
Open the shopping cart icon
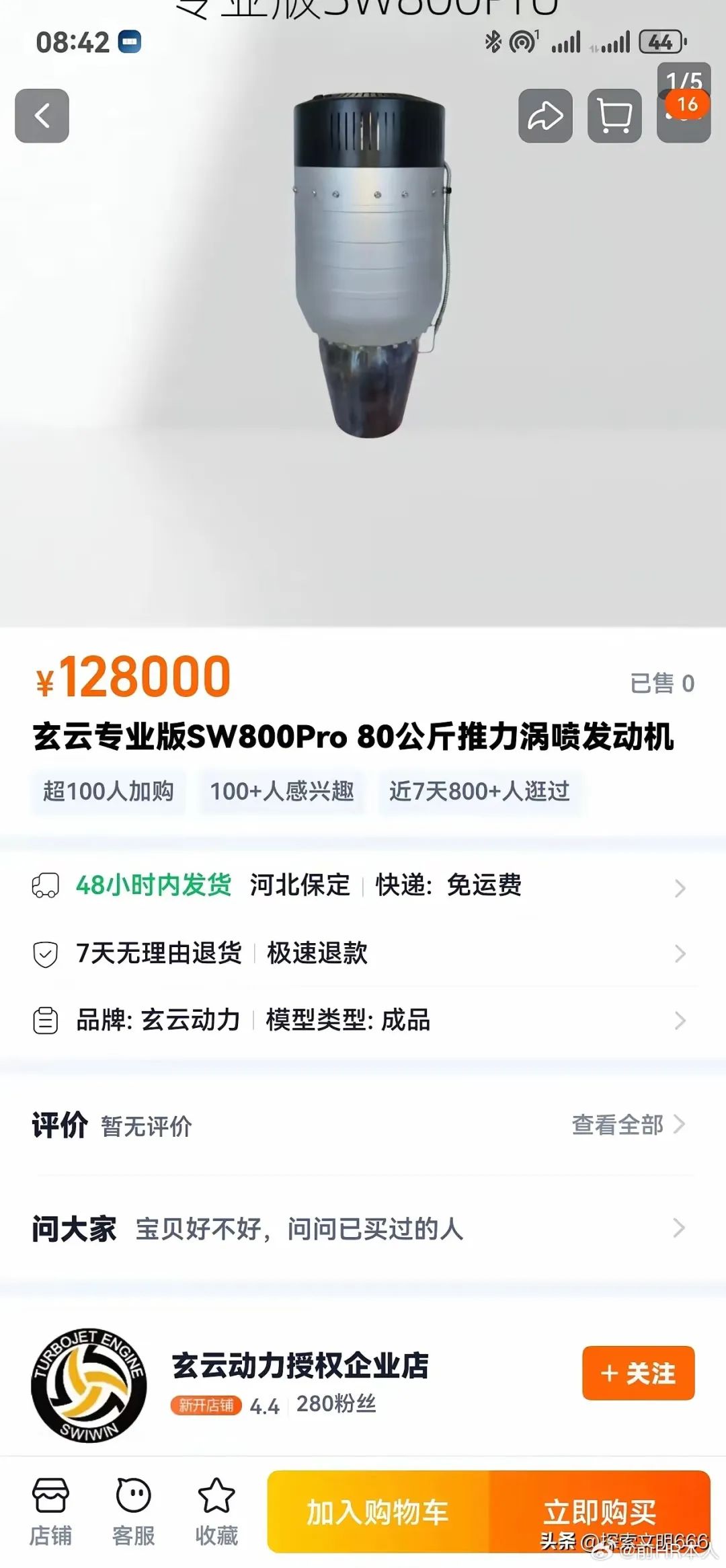[x=614, y=116]
